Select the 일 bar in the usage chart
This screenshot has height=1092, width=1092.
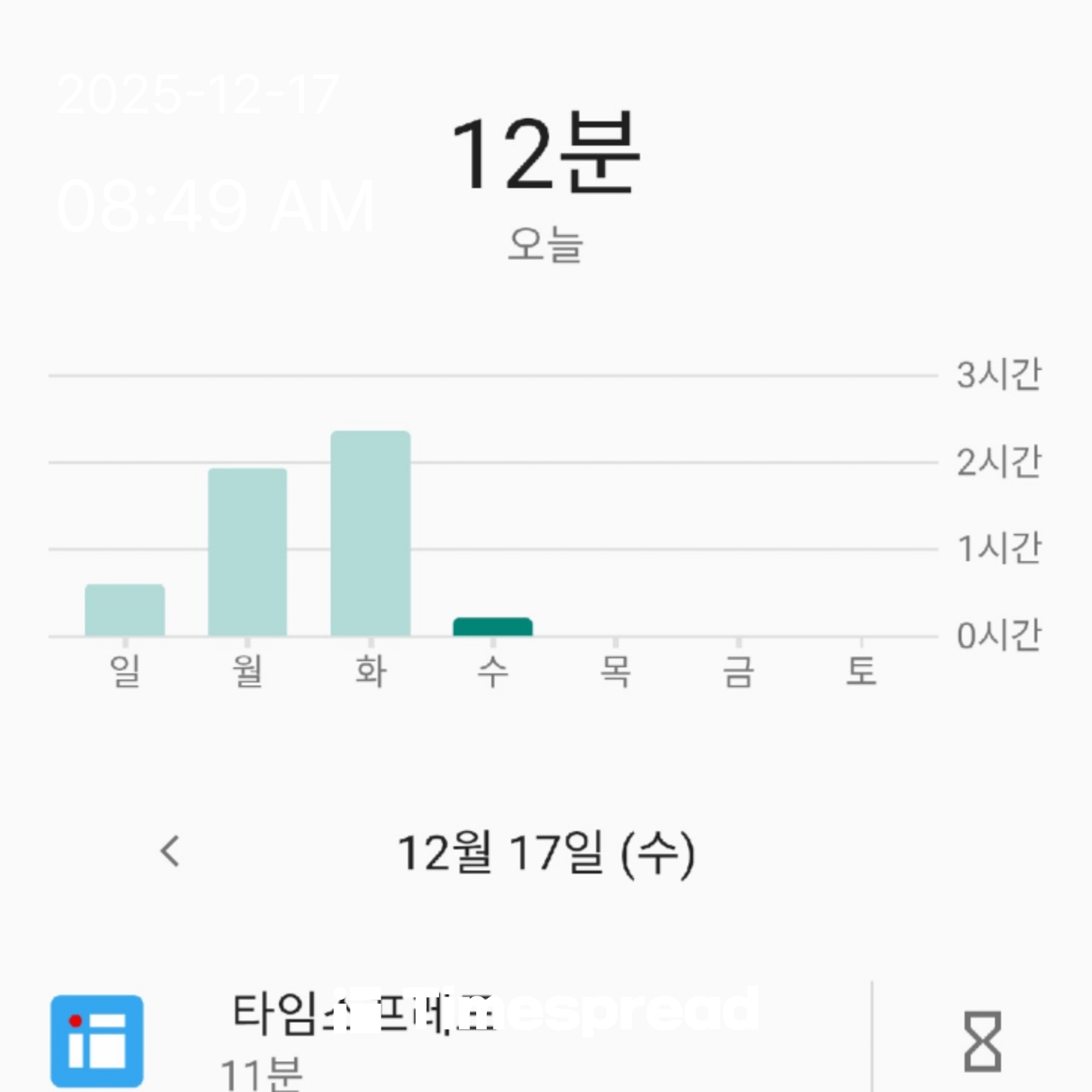[125, 610]
